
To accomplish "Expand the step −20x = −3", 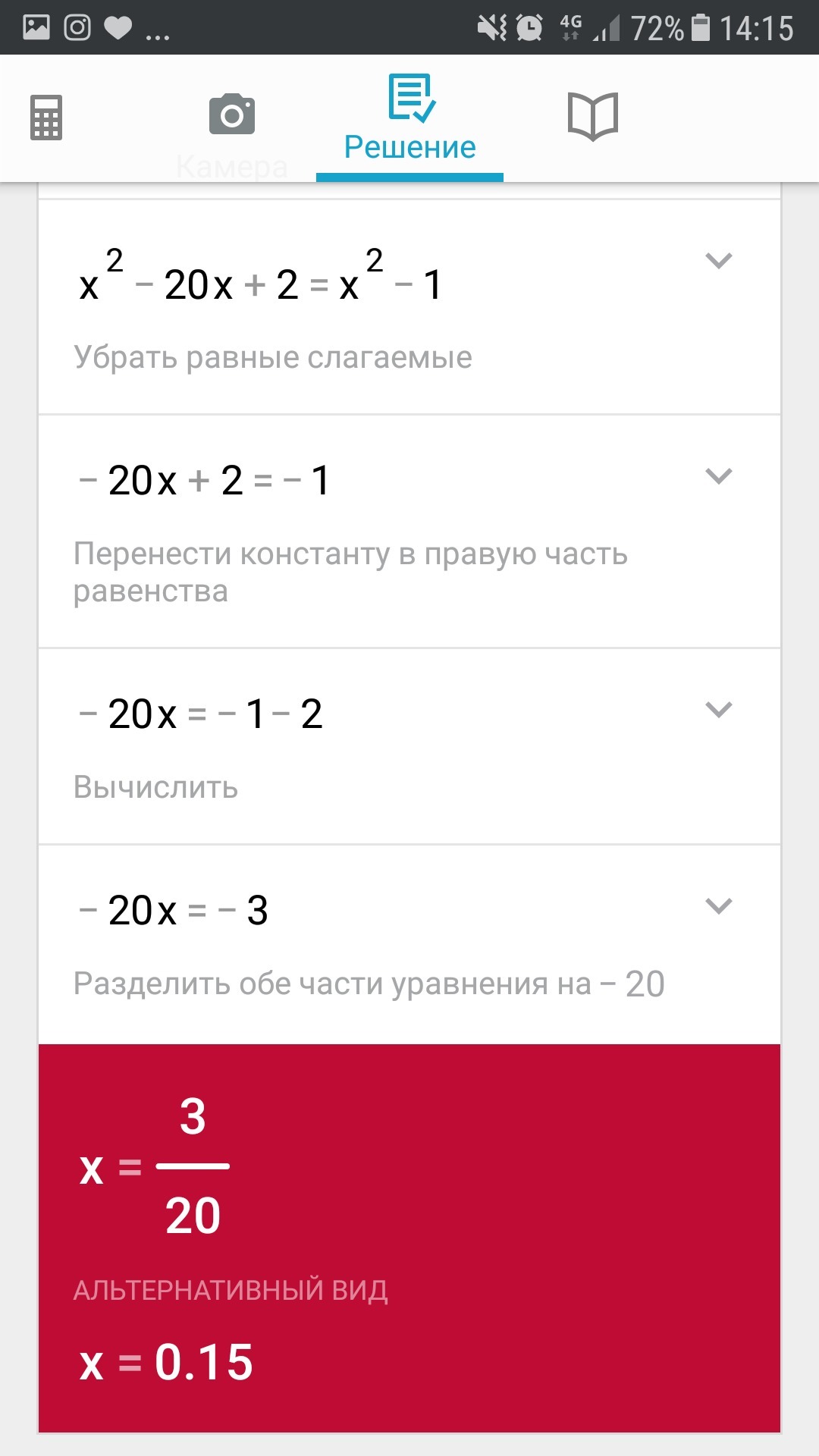I will pos(718,906).
